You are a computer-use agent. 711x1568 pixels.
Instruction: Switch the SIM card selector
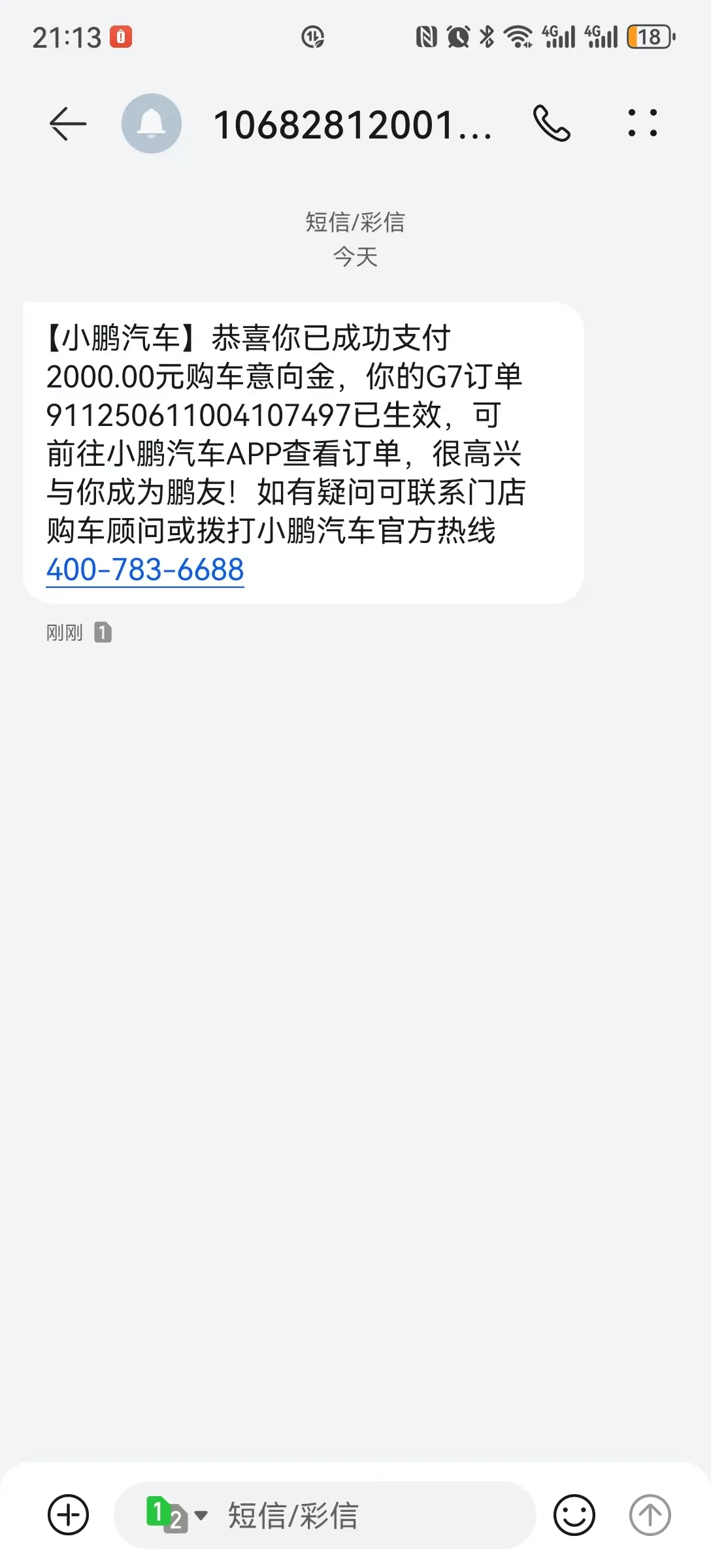pyautogui.click(x=176, y=1514)
